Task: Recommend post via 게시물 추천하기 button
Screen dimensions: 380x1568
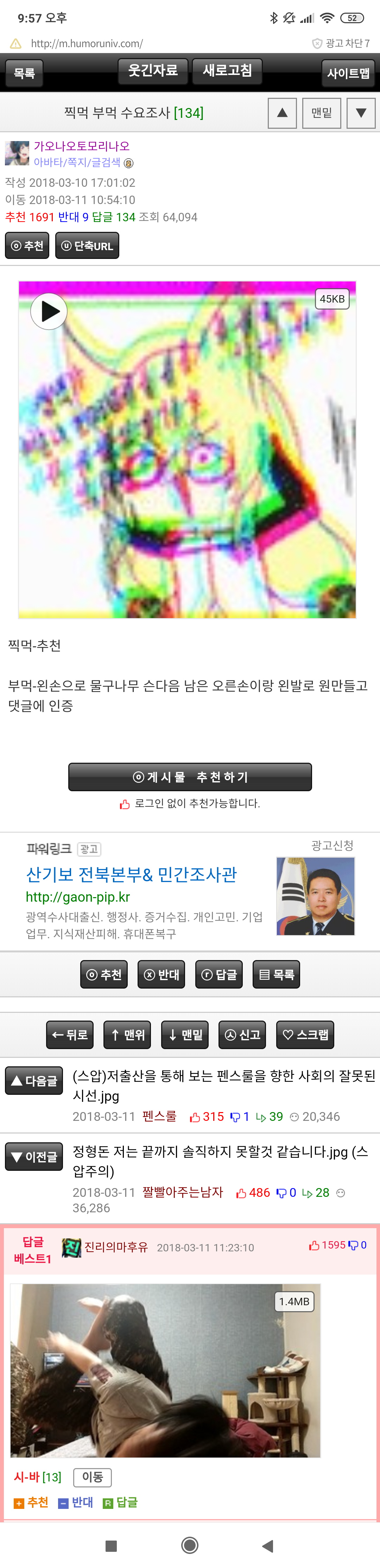Action: click(190, 777)
